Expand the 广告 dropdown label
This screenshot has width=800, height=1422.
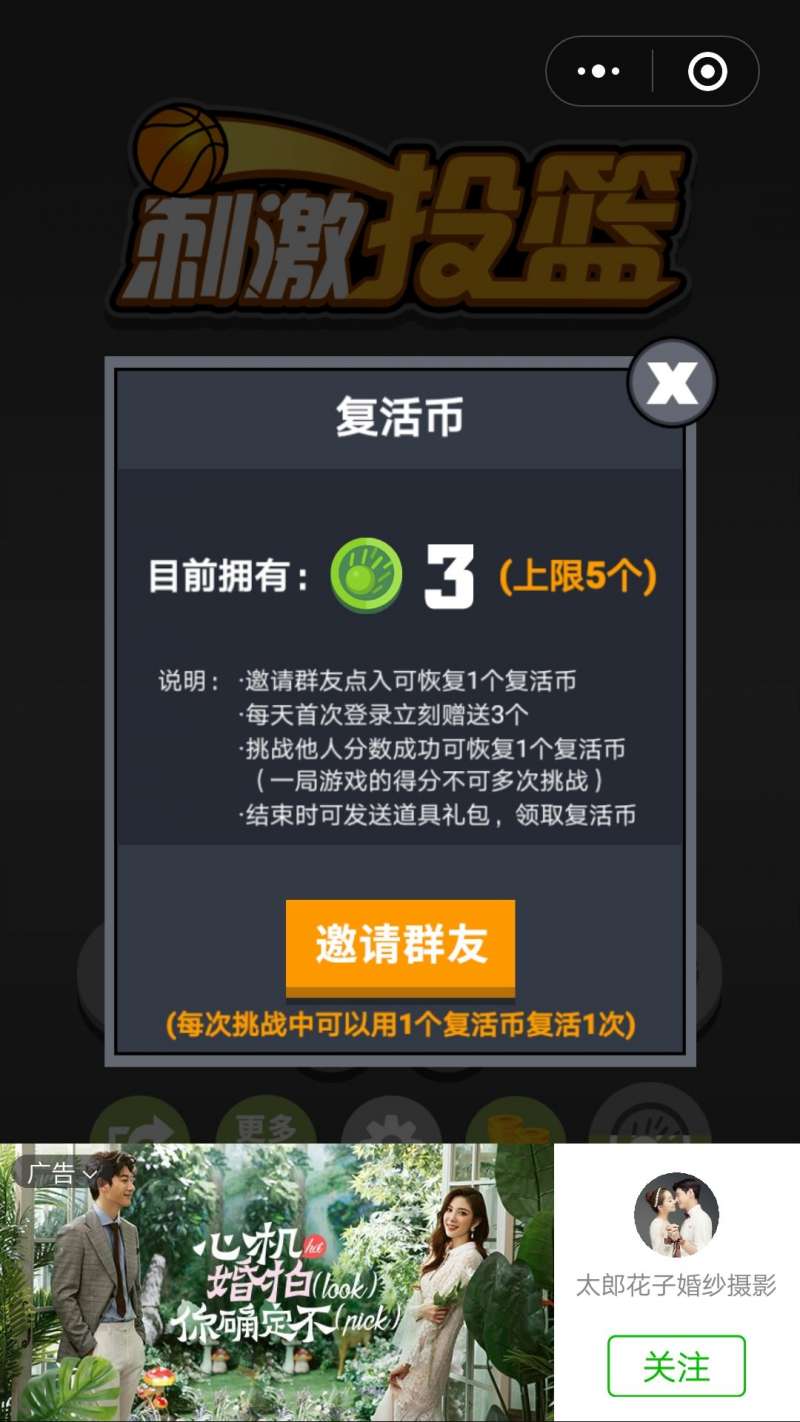click(x=63, y=1174)
